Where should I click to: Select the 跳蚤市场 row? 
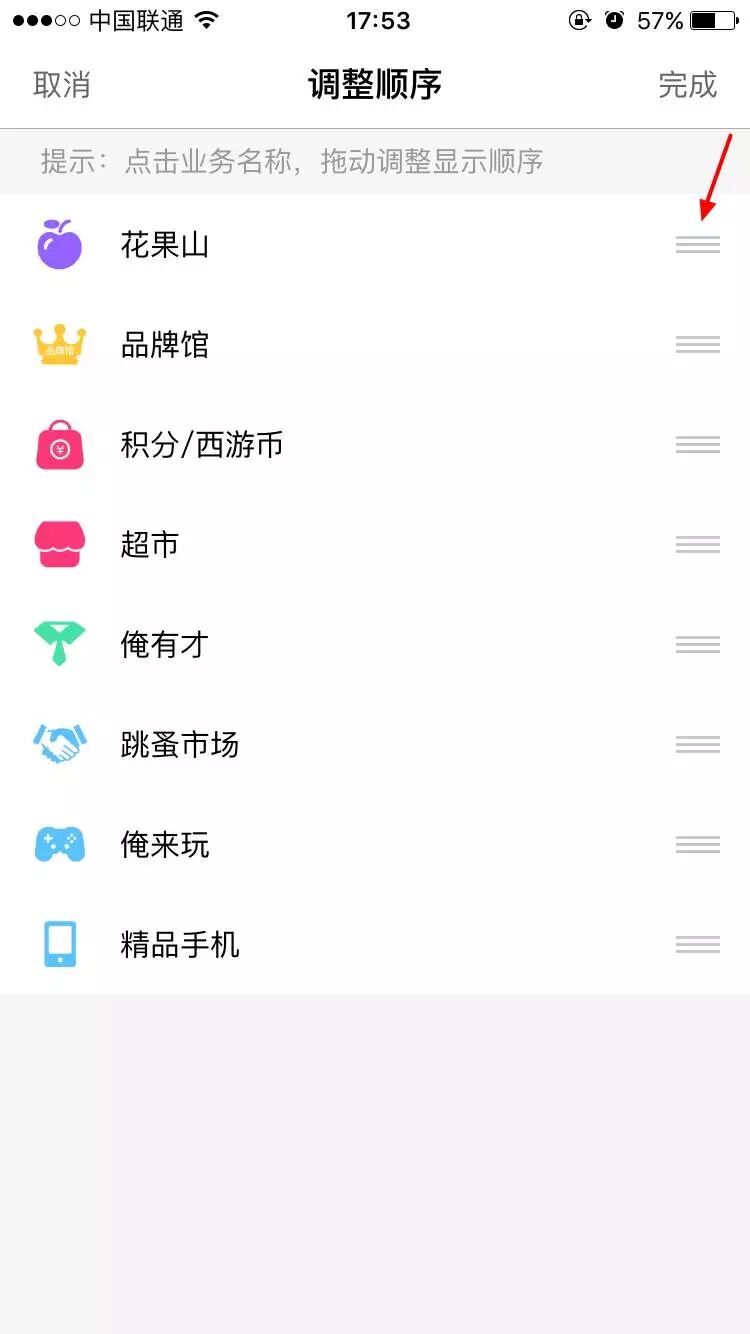pyautogui.click(x=180, y=745)
